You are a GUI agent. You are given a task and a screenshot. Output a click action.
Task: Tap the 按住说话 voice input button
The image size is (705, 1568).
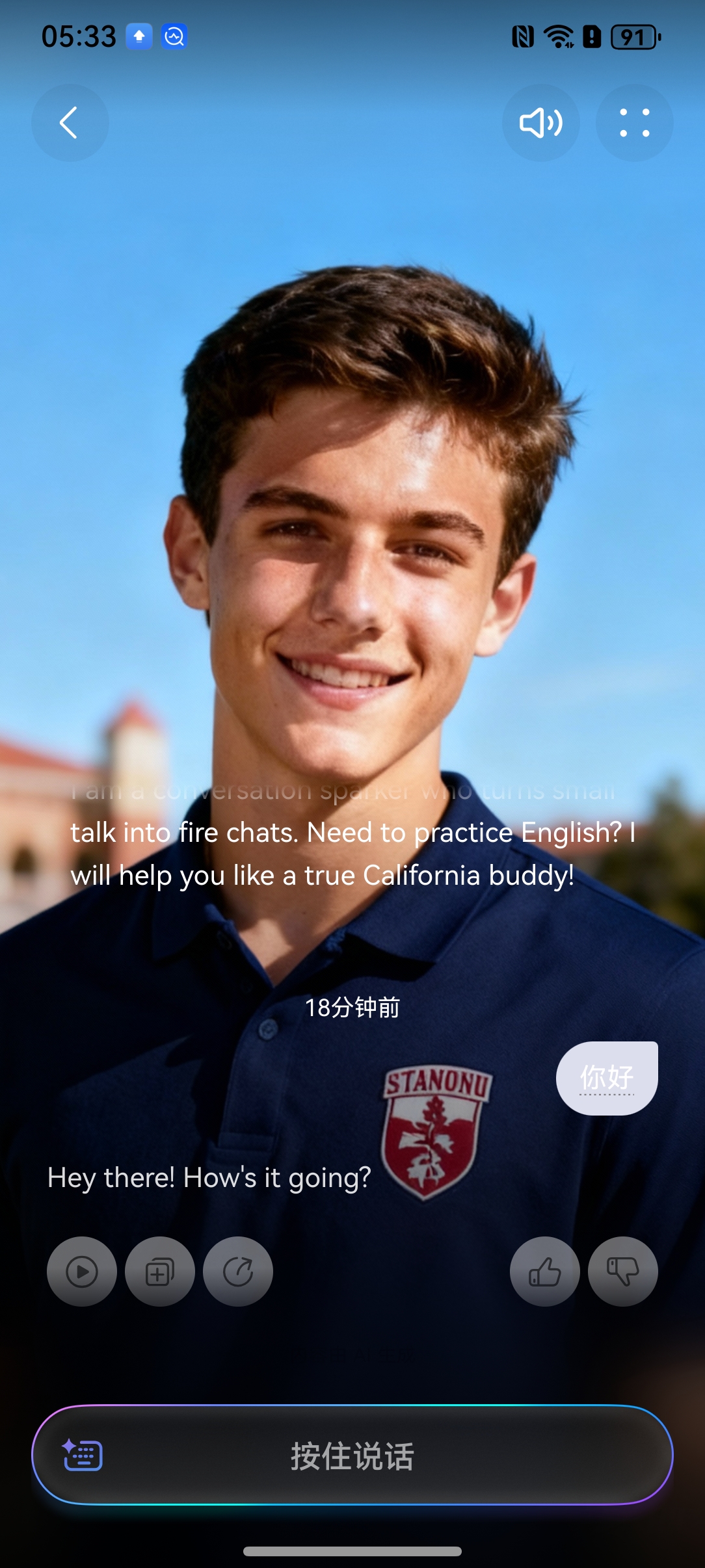pyautogui.click(x=352, y=1455)
